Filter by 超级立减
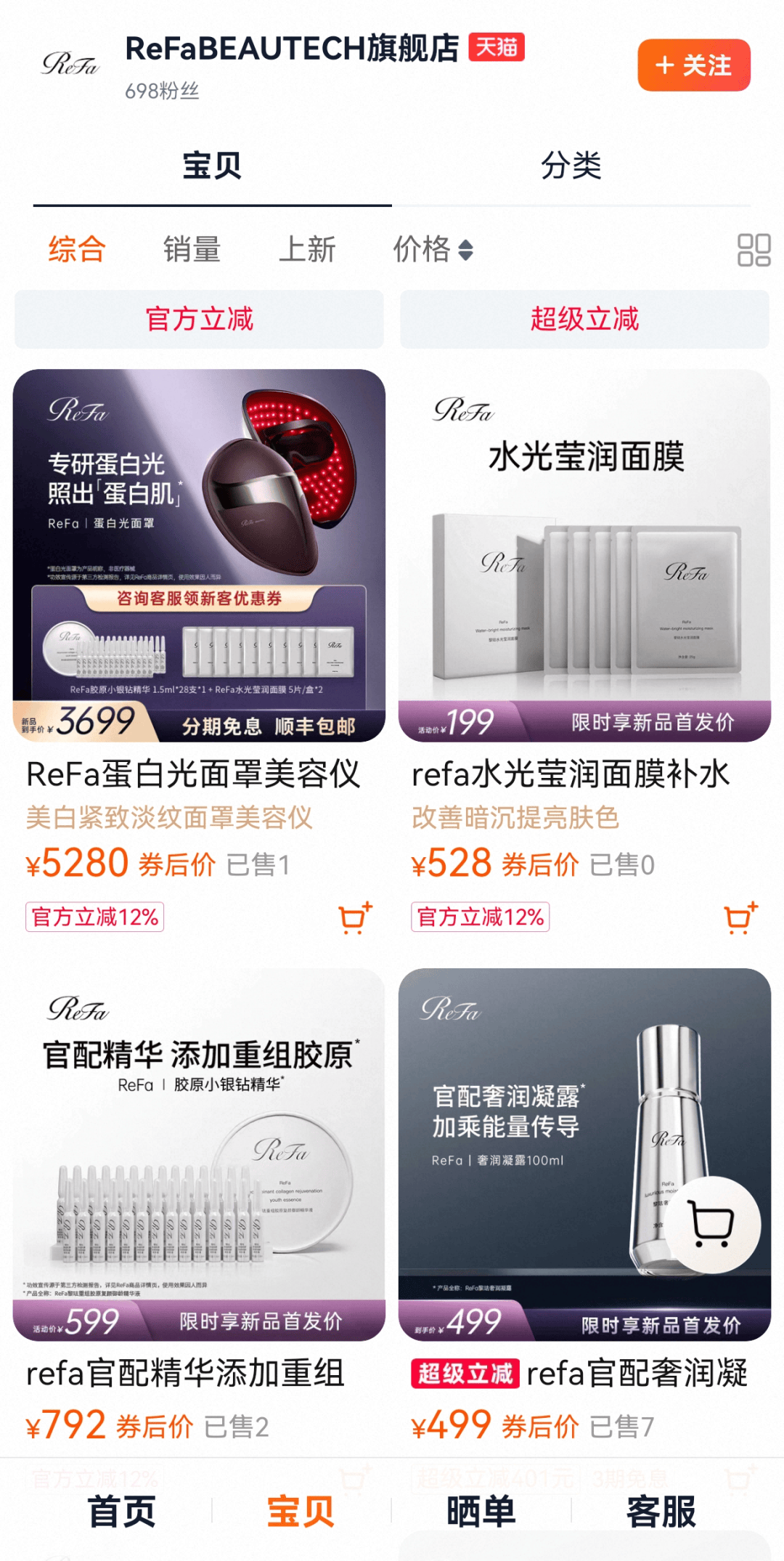Screen dimensions: 784x1561 pyautogui.click(x=584, y=320)
